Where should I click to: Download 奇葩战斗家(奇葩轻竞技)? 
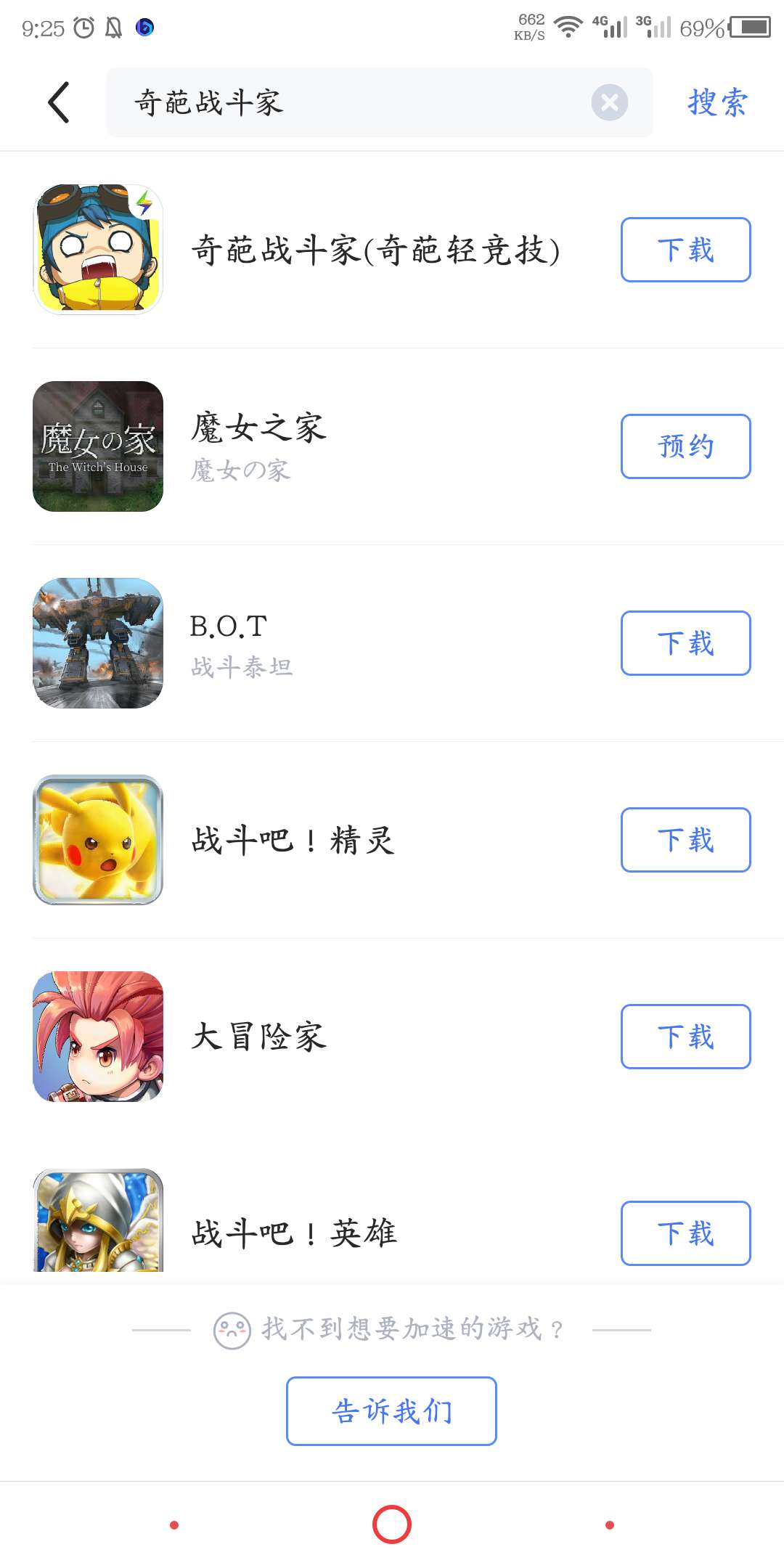[x=685, y=250]
